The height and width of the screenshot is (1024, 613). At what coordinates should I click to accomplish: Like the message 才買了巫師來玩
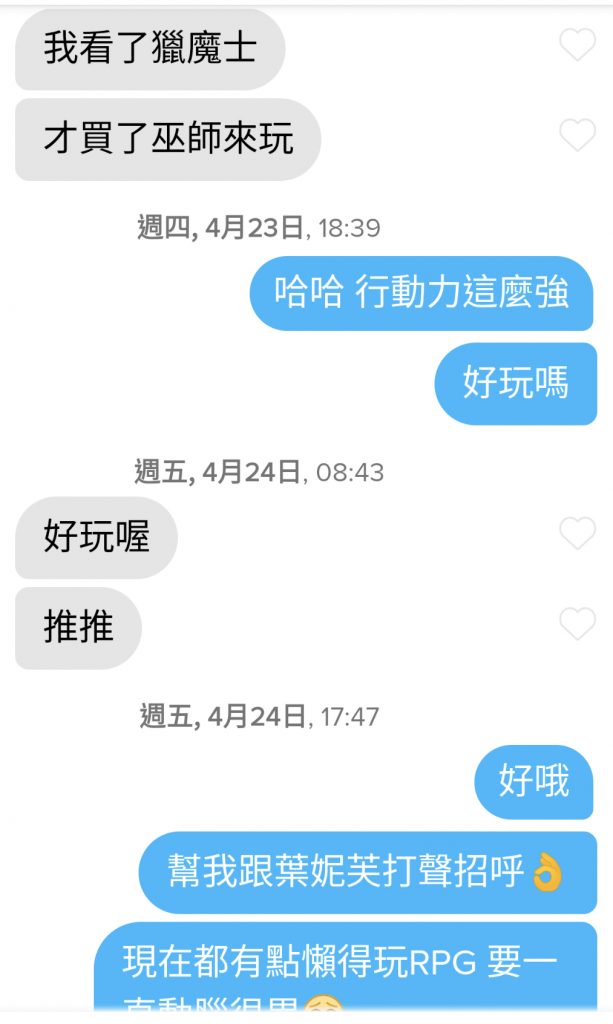pyautogui.click(x=577, y=135)
